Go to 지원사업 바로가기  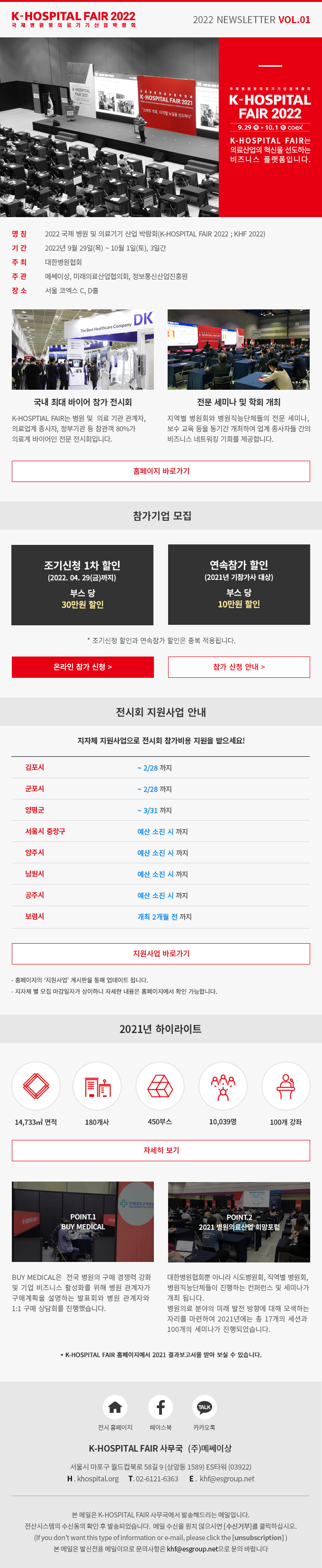[161, 953]
